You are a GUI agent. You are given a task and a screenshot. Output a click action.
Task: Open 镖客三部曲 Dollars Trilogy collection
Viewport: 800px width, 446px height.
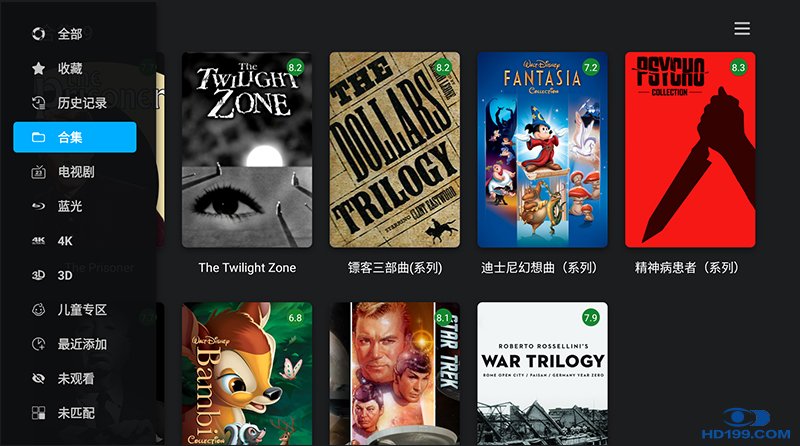tap(395, 150)
